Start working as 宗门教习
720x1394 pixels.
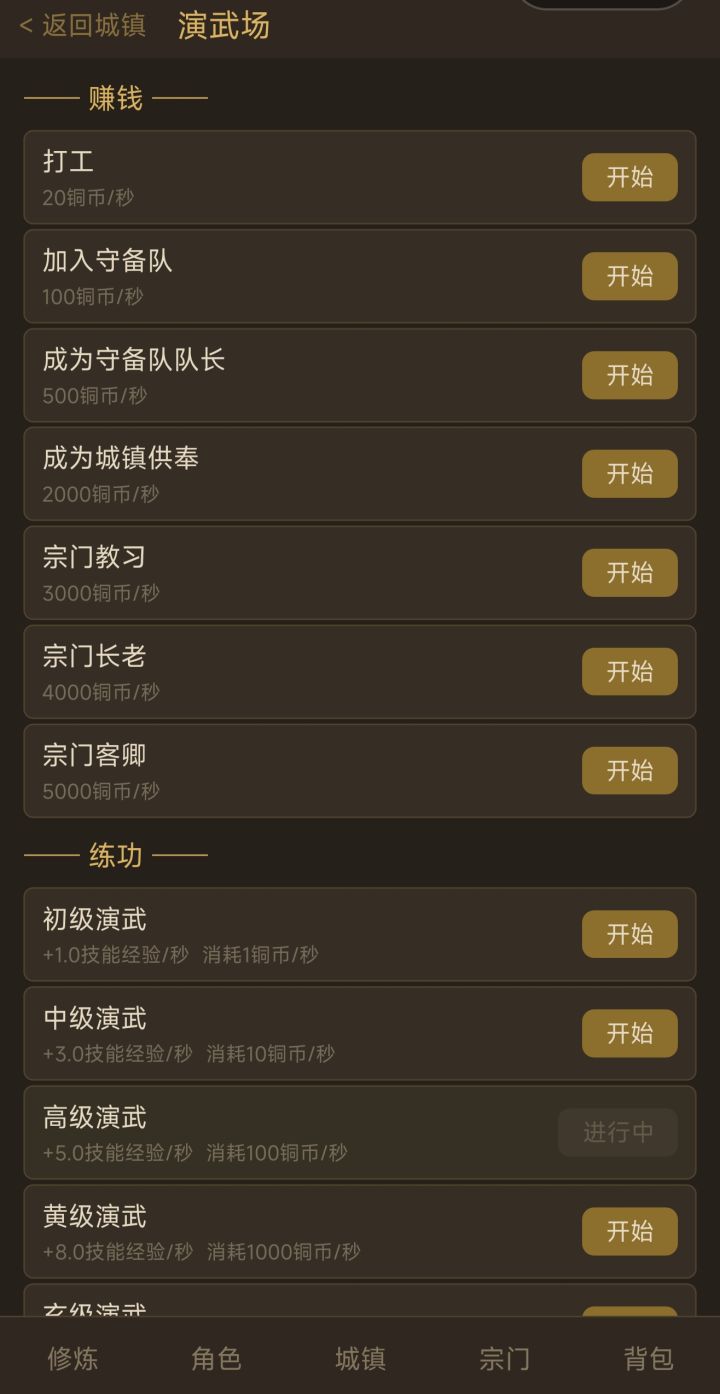[x=629, y=573]
